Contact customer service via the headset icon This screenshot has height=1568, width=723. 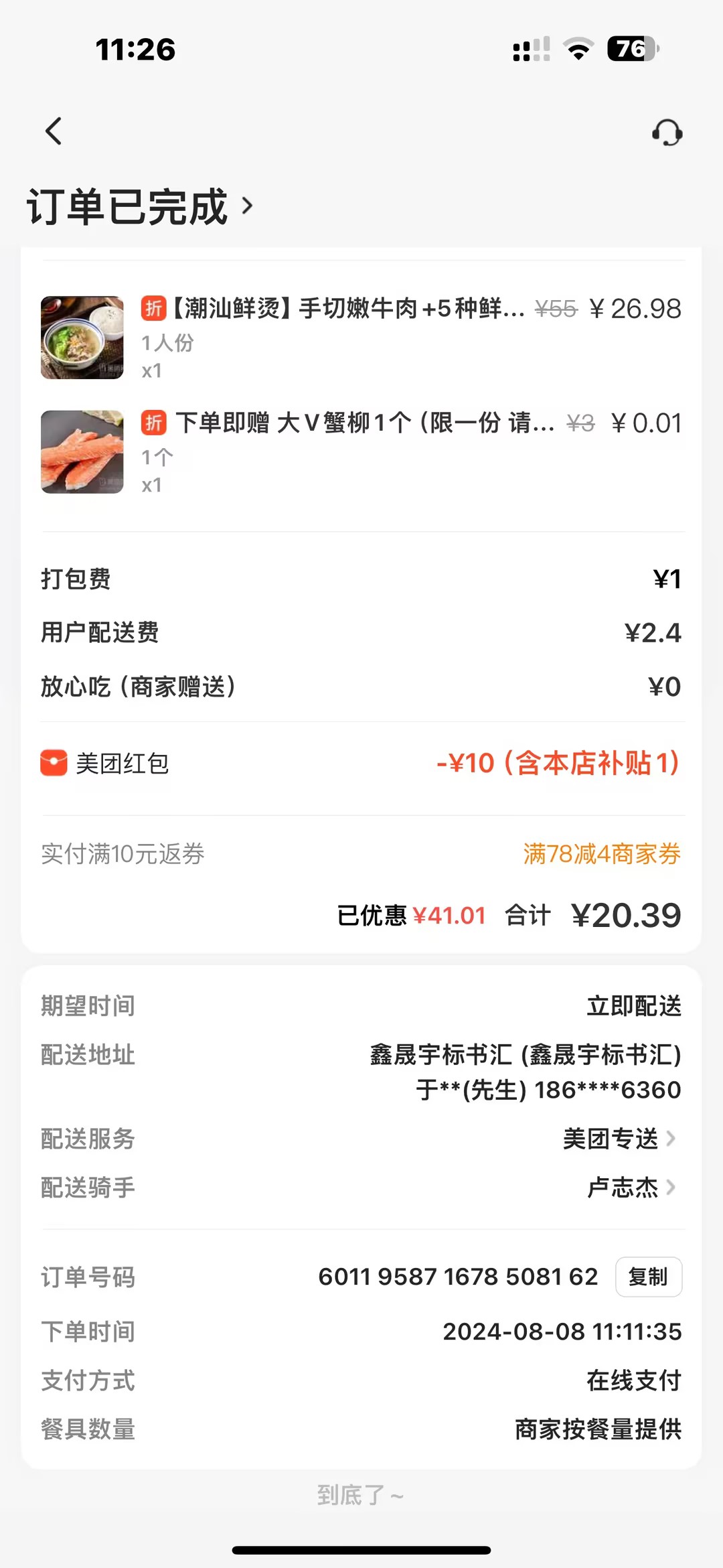(x=667, y=133)
